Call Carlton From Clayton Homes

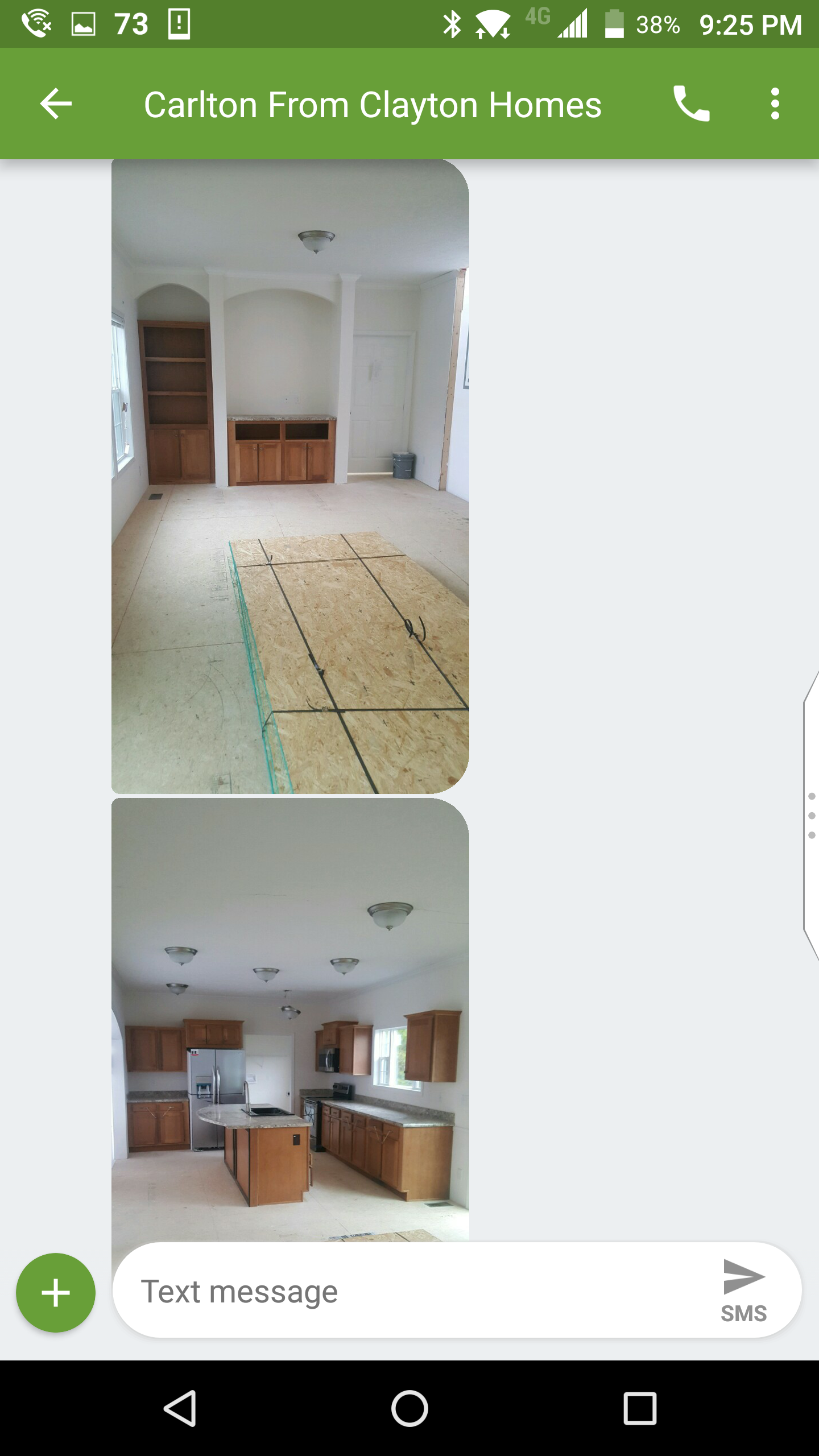pyautogui.click(x=691, y=104)
